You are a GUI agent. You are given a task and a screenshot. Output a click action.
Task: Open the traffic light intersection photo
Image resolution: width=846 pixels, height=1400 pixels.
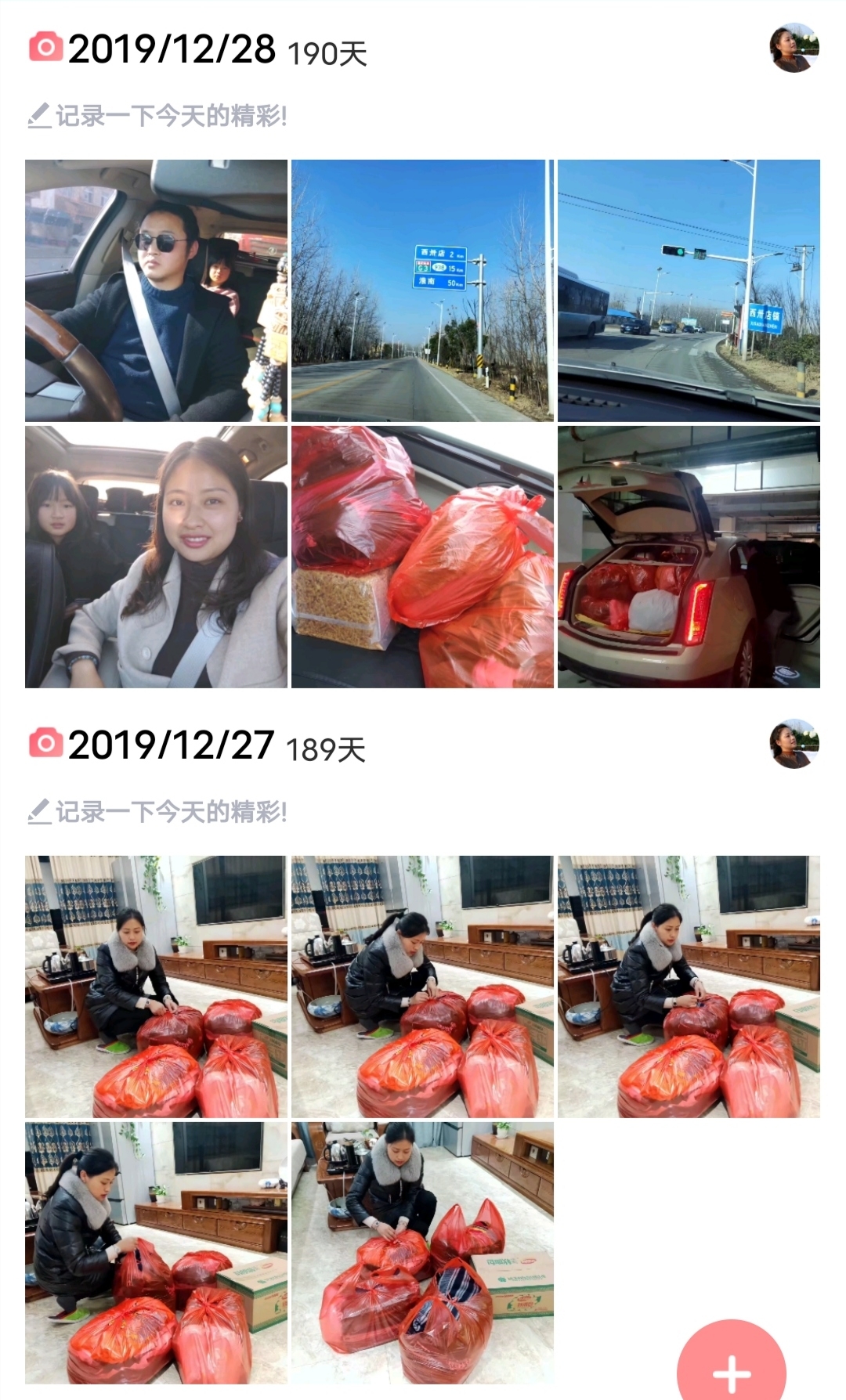pos(689,290)
